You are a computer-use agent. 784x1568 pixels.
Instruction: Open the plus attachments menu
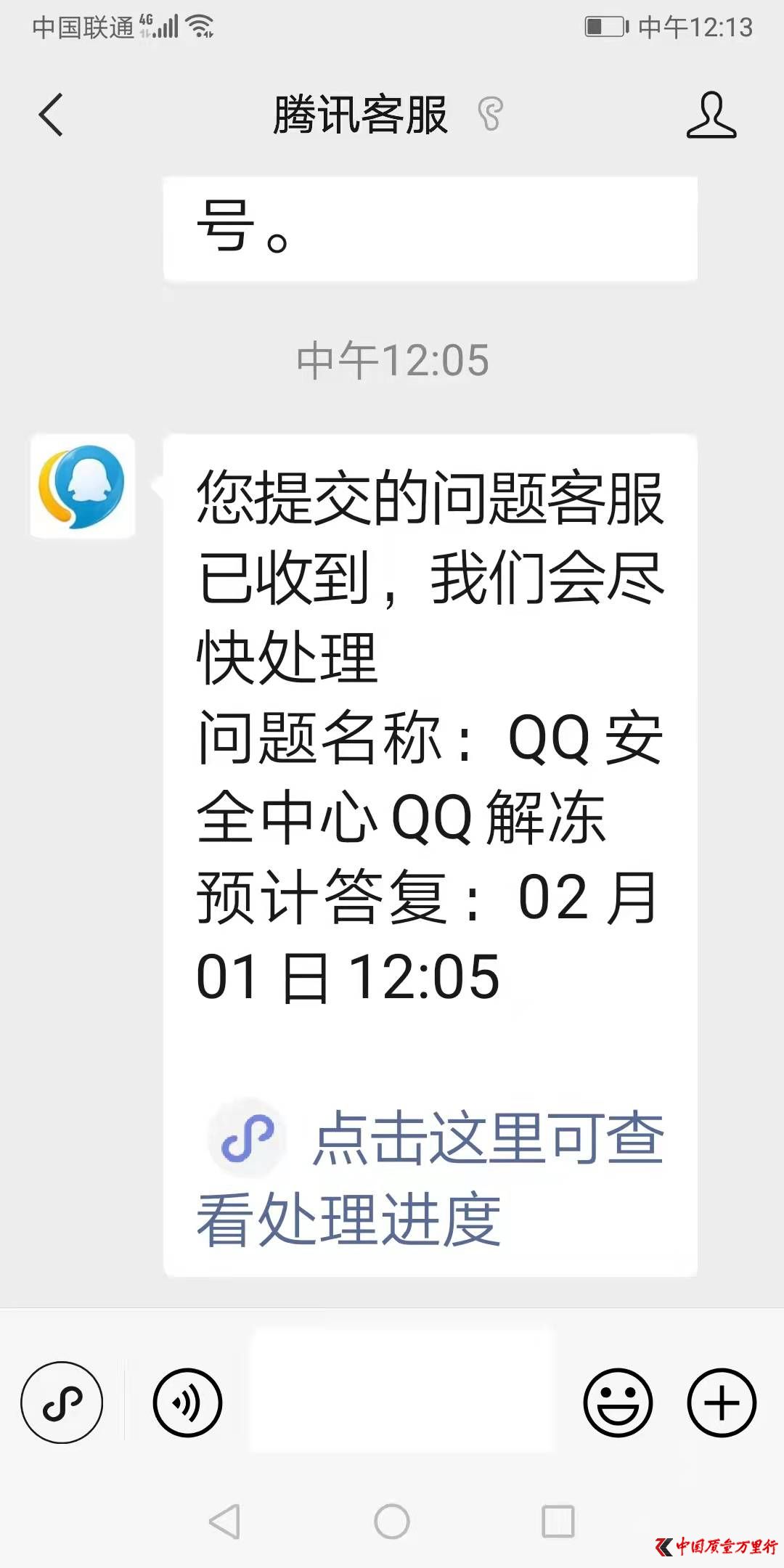point(722,1402)
